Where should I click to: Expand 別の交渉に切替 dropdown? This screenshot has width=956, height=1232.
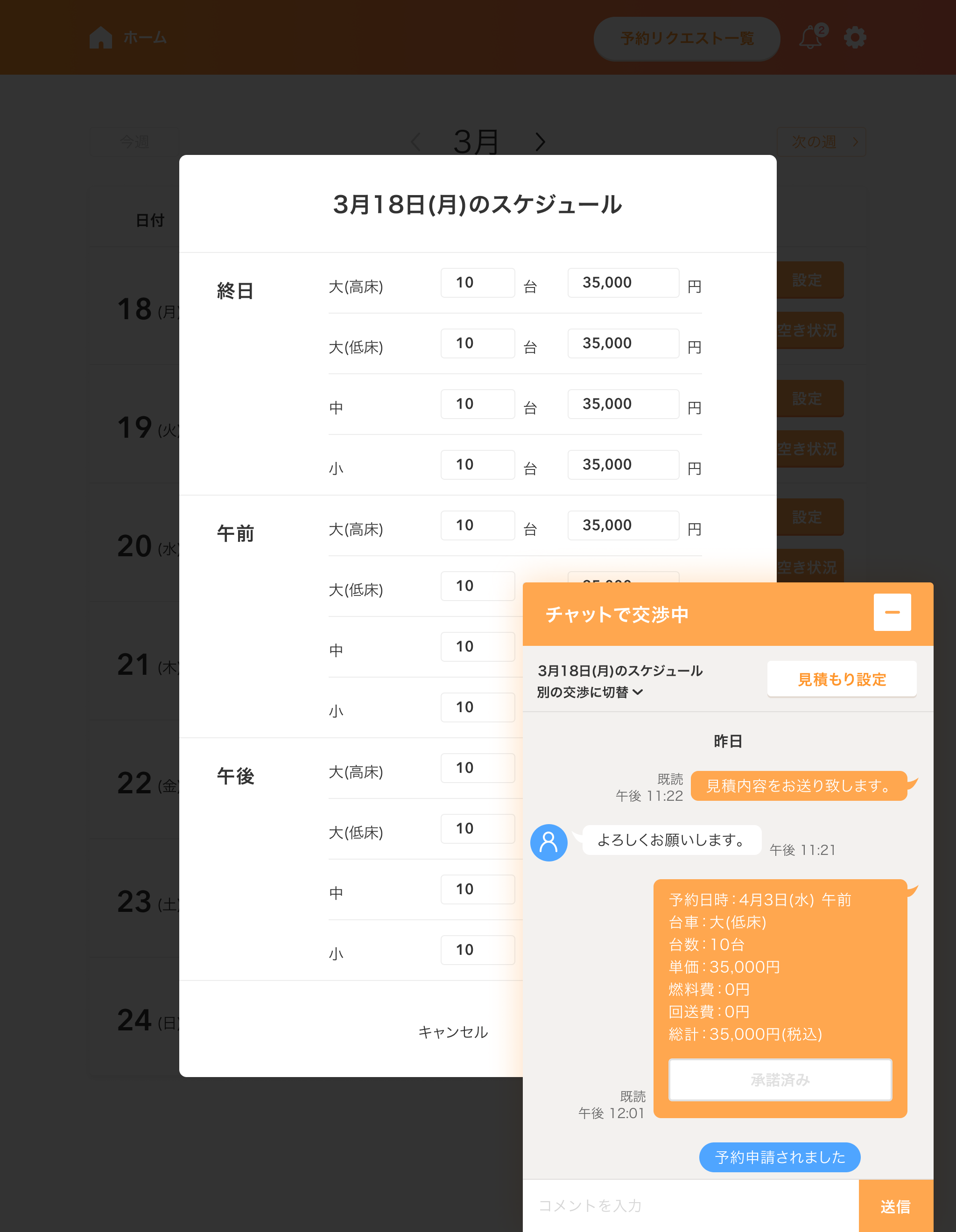coord(589,692)
